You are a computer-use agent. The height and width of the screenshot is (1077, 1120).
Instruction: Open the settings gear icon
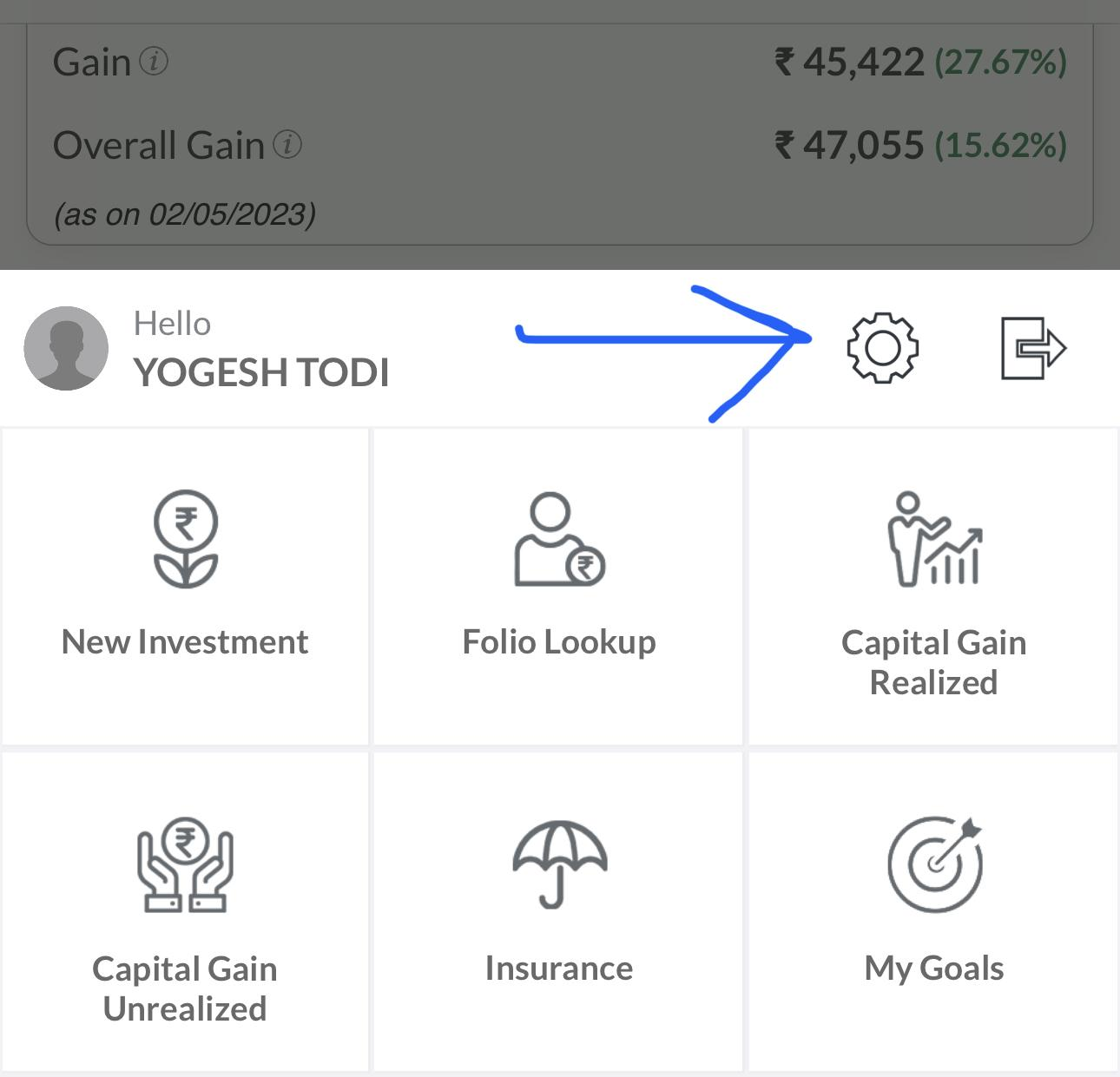(882, 347)
